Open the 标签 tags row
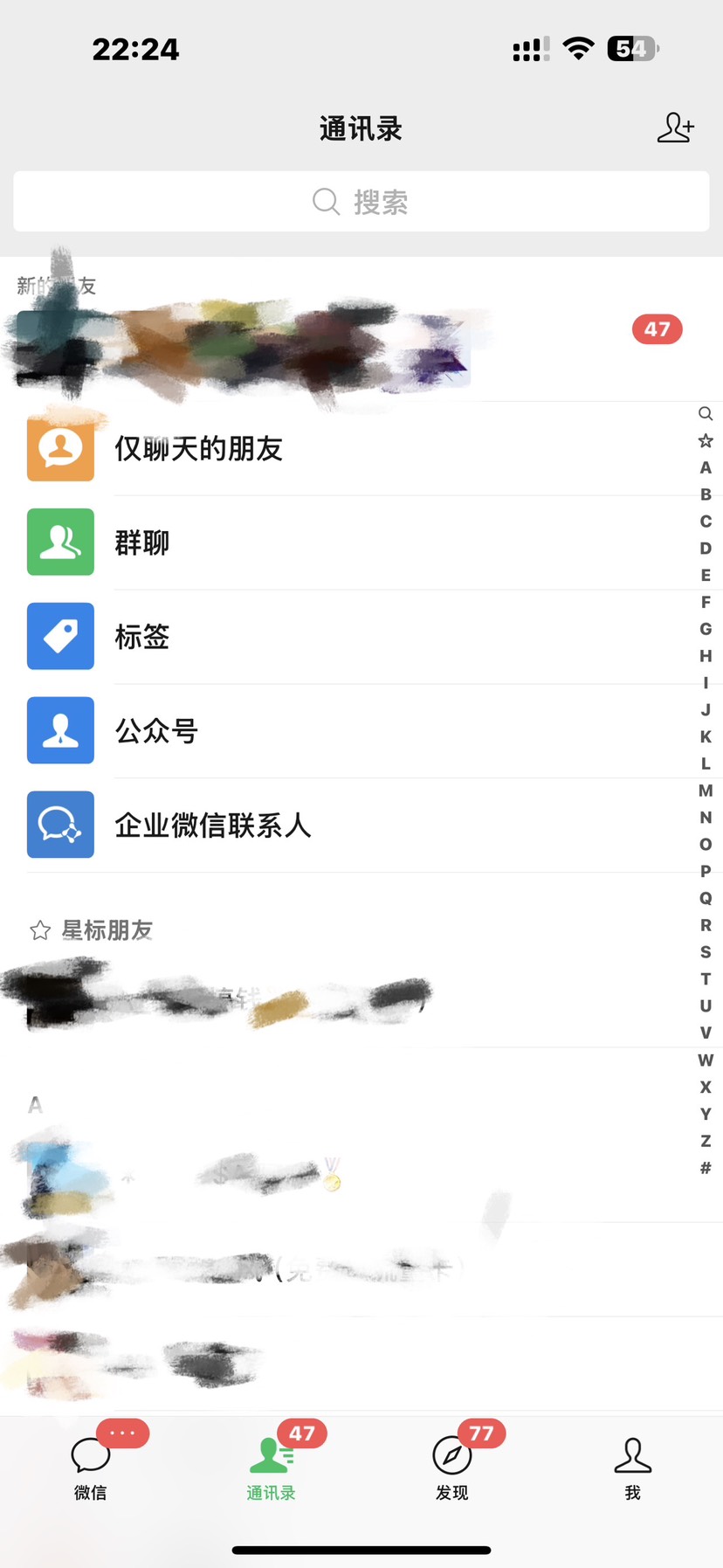The height and width of the screenshot is (1568, 723). [x=142, y=637]
